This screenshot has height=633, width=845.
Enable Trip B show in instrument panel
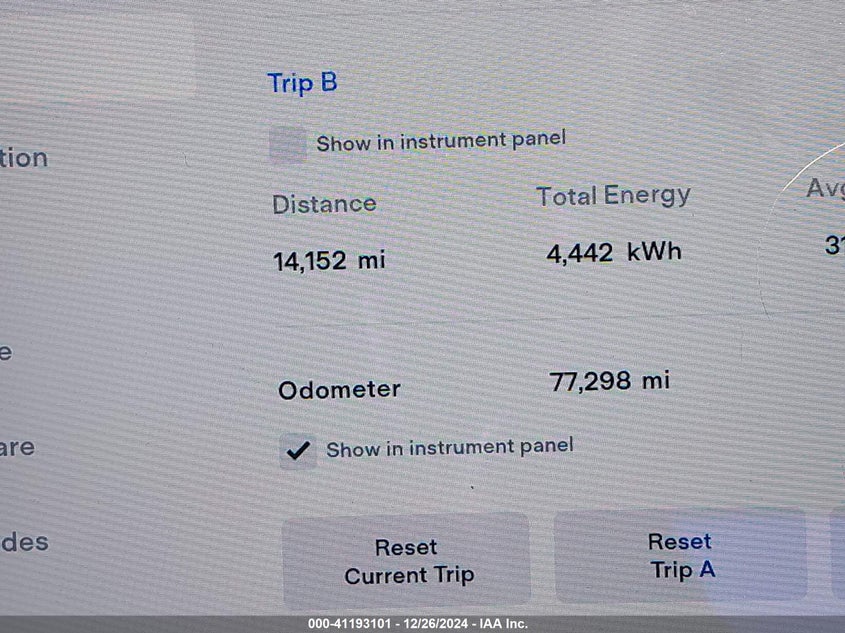[288, 145]
